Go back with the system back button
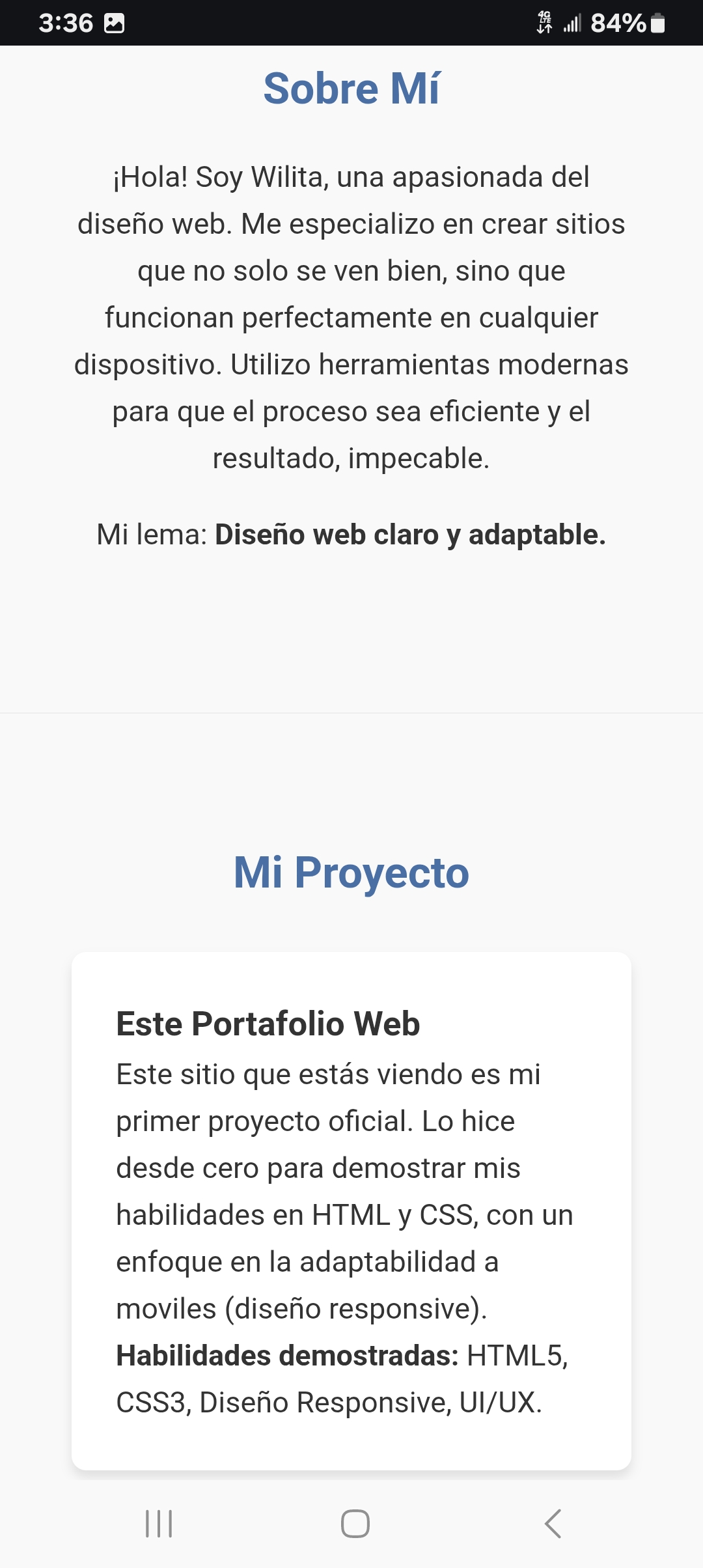Viewport: 703px width, 1568px height. [x=553, y=1524]
